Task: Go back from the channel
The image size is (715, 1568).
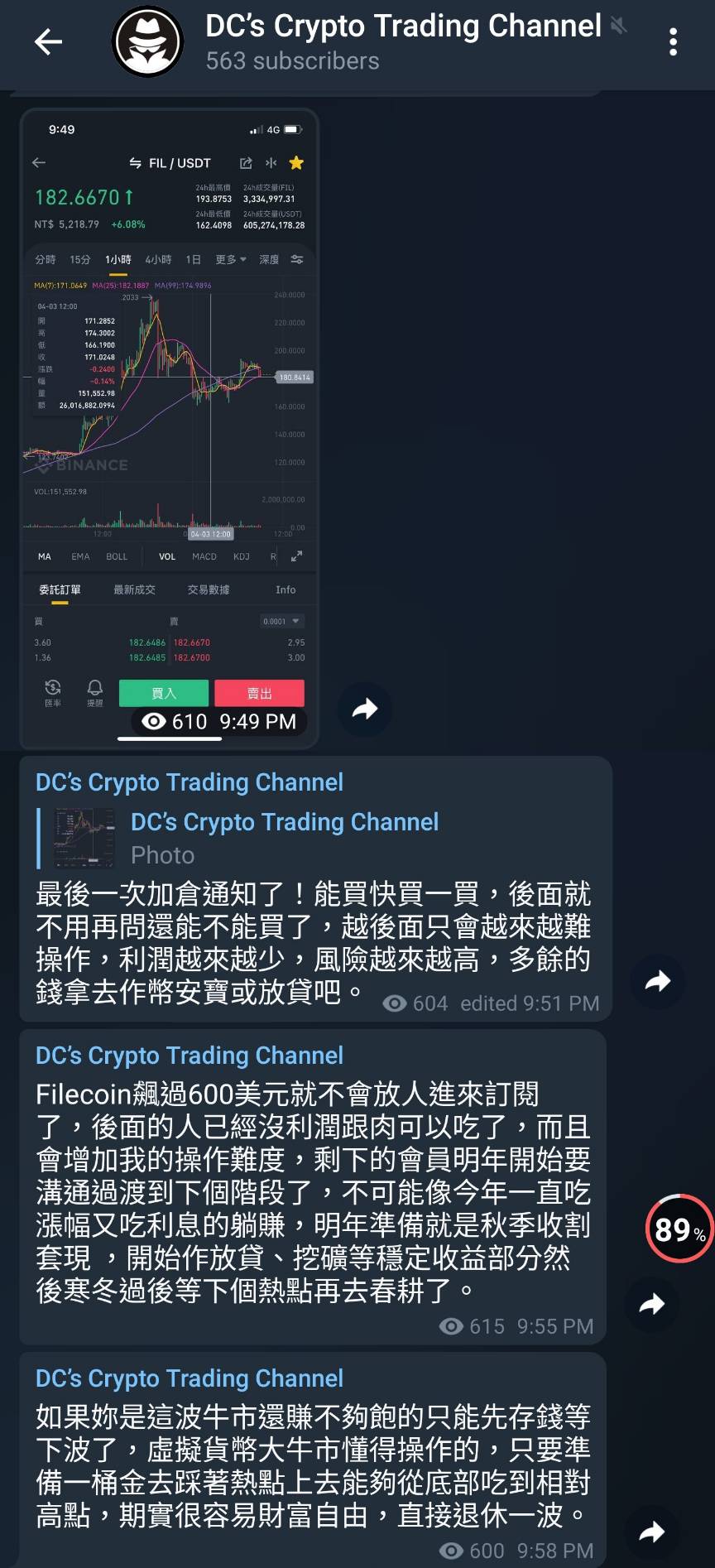Action: [x=48, y=41]
